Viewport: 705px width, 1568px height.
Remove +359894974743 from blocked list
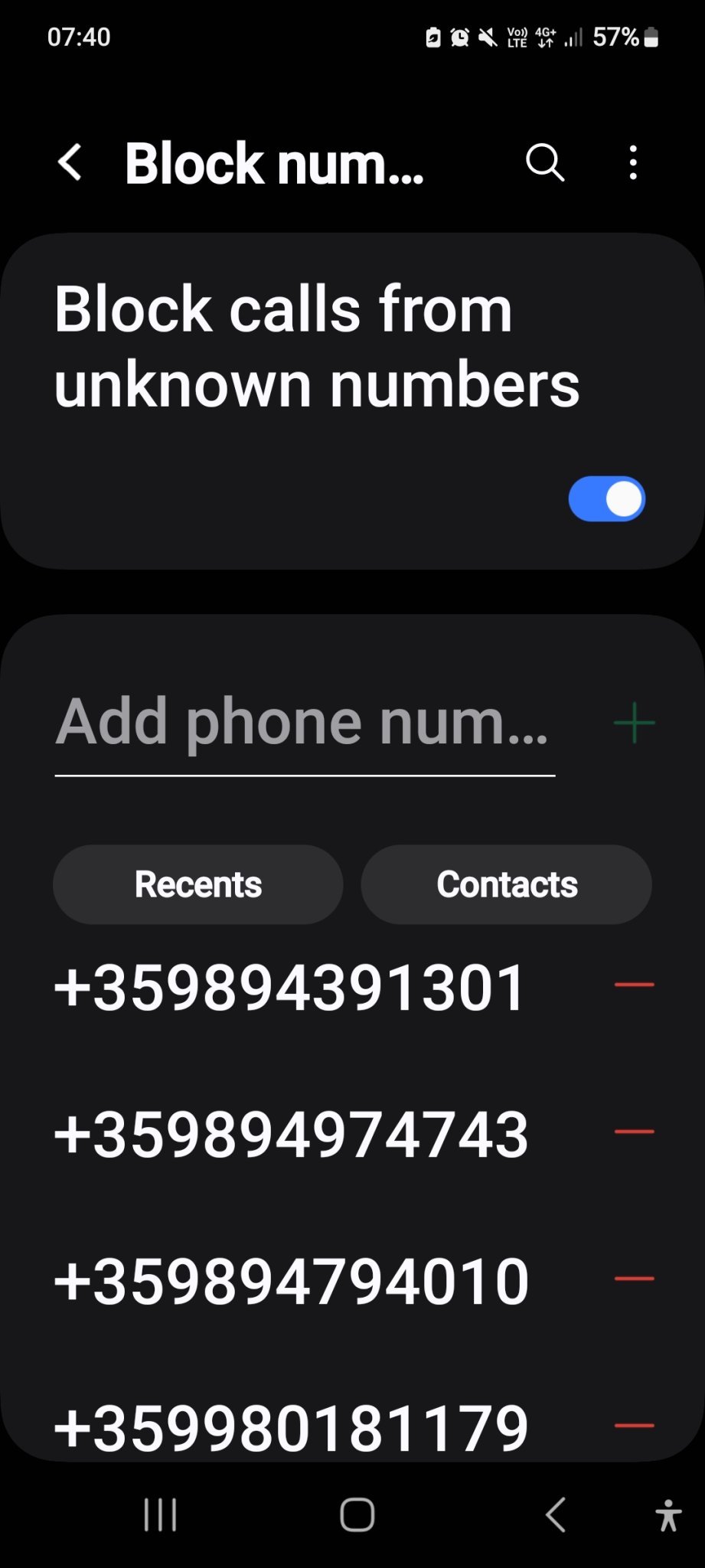(635, 1132)
